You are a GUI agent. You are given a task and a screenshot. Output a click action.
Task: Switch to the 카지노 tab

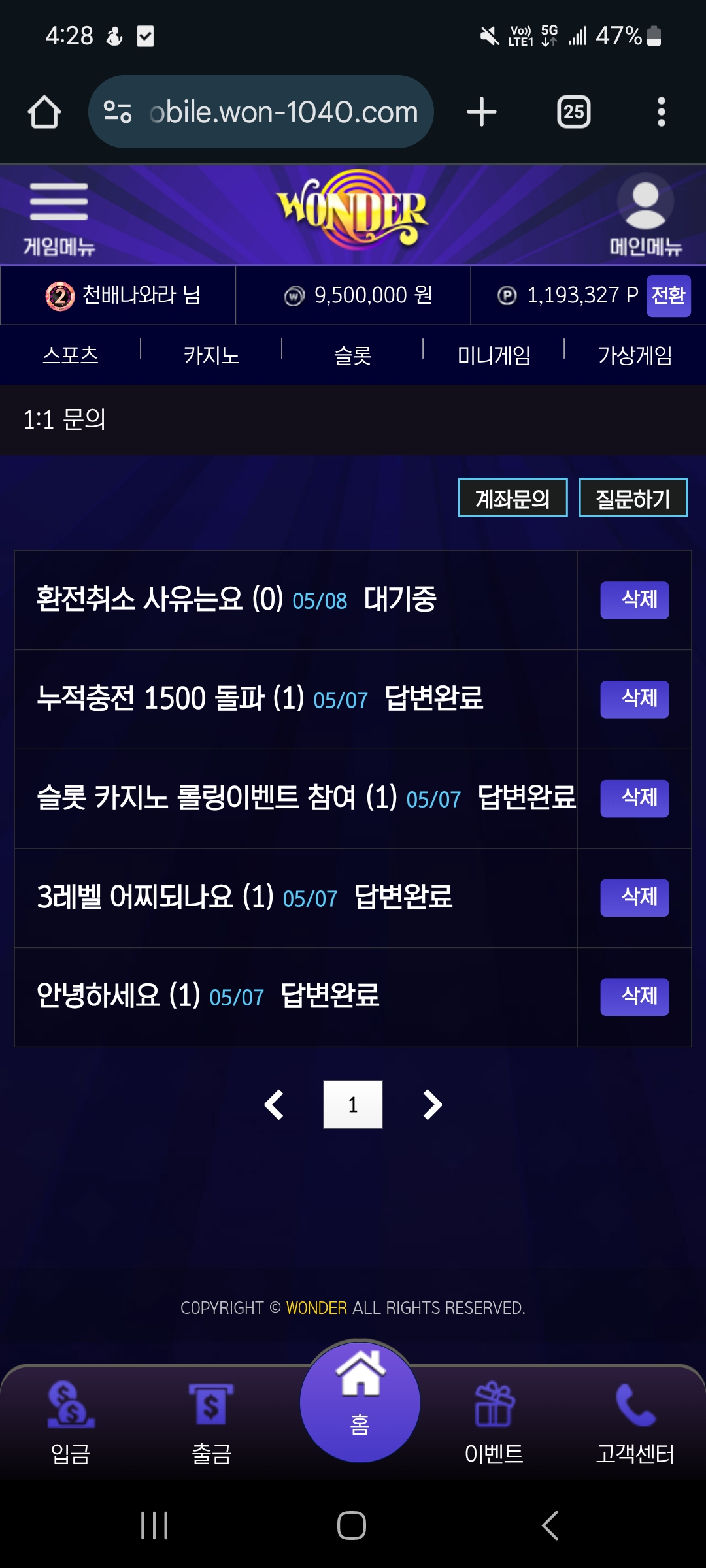point(211,355)
